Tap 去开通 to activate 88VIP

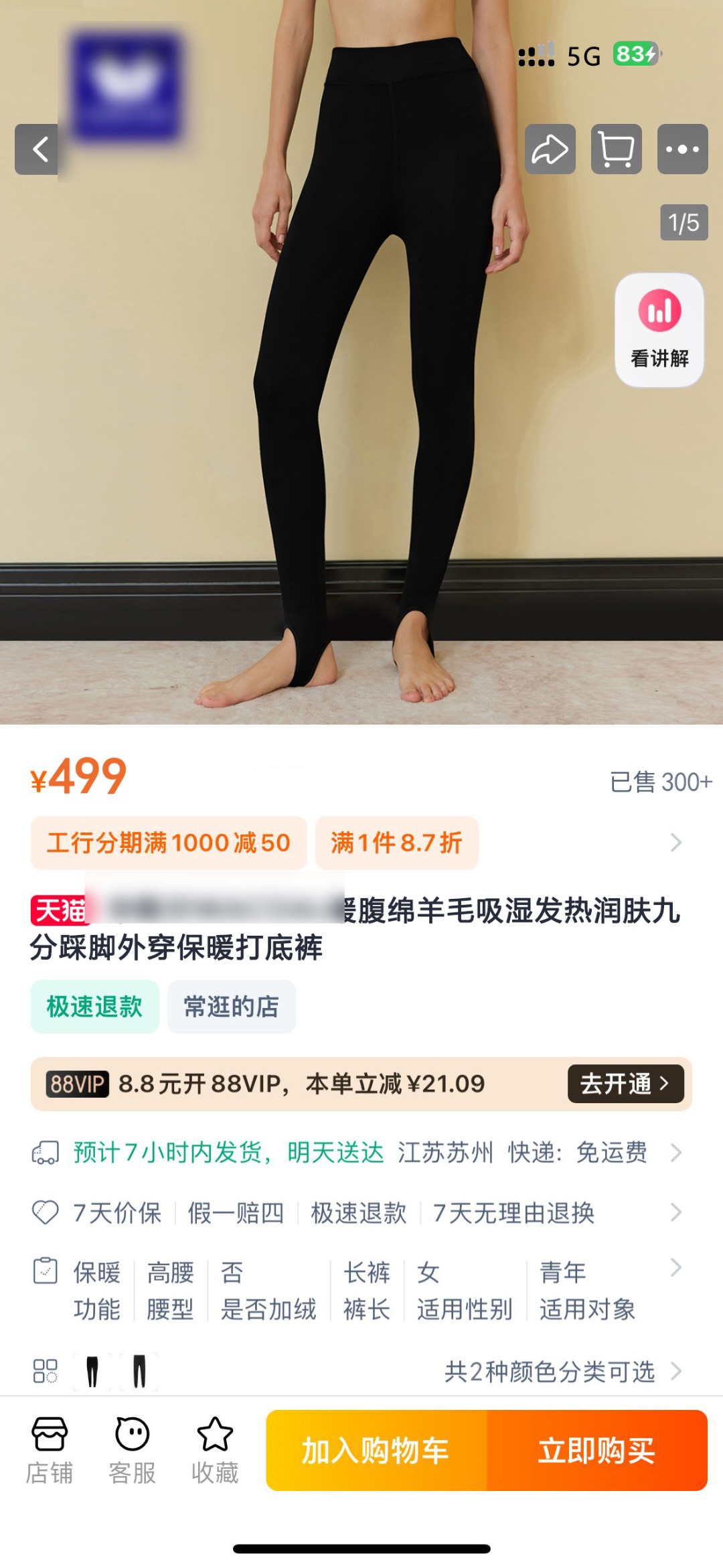coord(625,1084)
